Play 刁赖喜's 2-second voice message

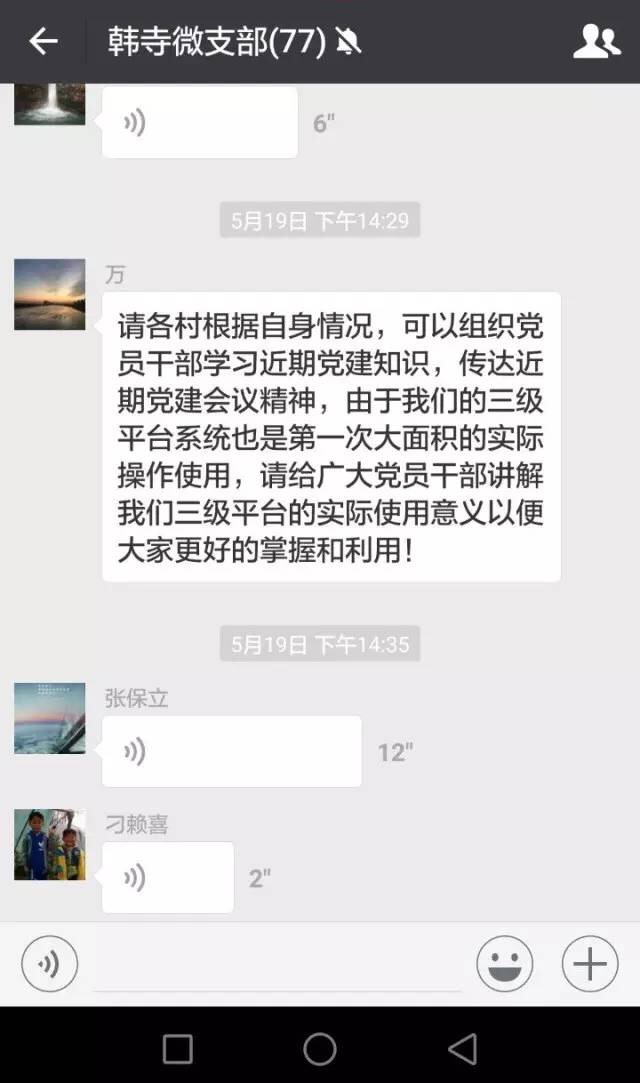[x=167, y=877]
